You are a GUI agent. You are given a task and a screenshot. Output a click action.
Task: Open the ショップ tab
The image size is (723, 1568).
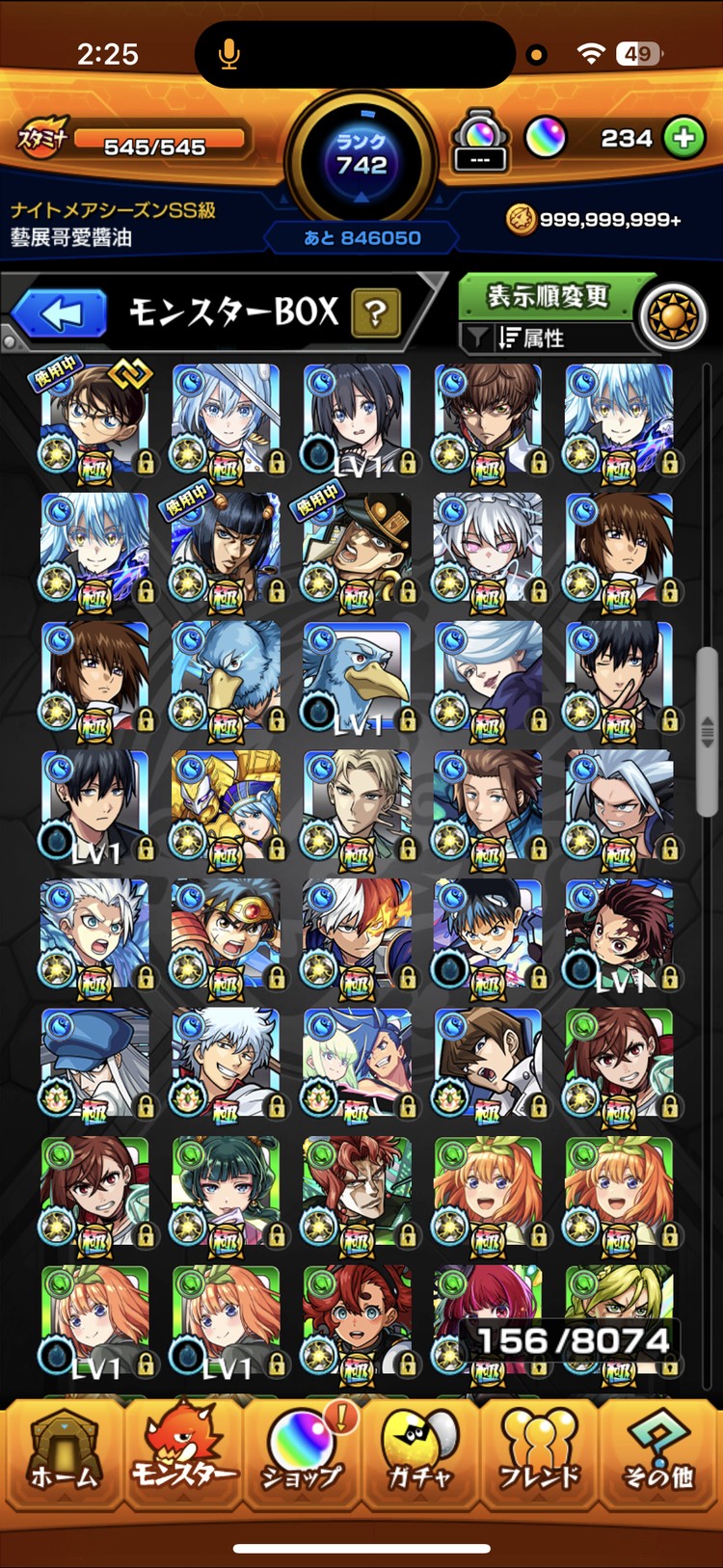coord(302,1452)
